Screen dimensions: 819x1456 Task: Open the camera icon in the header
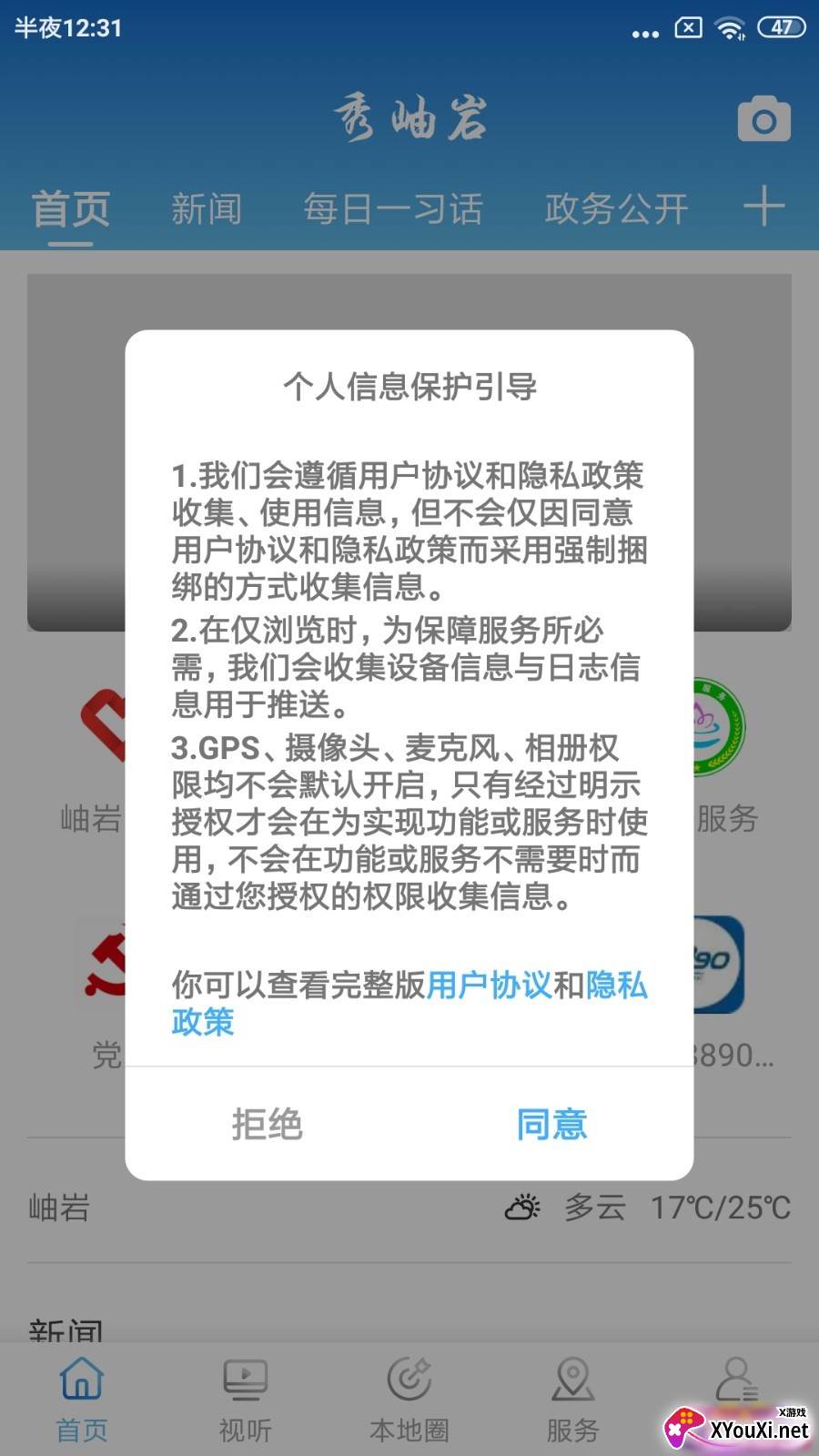pos(763,119)
